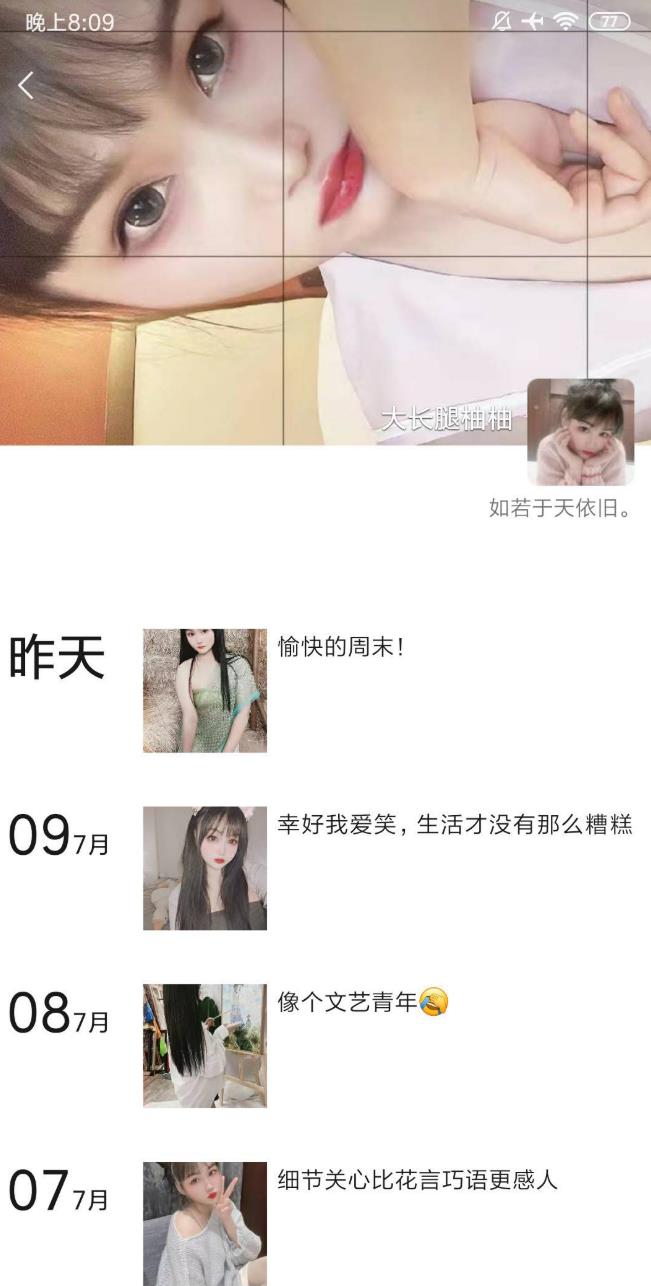The width and height of the screenshot is (651, 1286).
Task: Open the 像个文艺青年 post photo
Action: (x=205, y=1045)
